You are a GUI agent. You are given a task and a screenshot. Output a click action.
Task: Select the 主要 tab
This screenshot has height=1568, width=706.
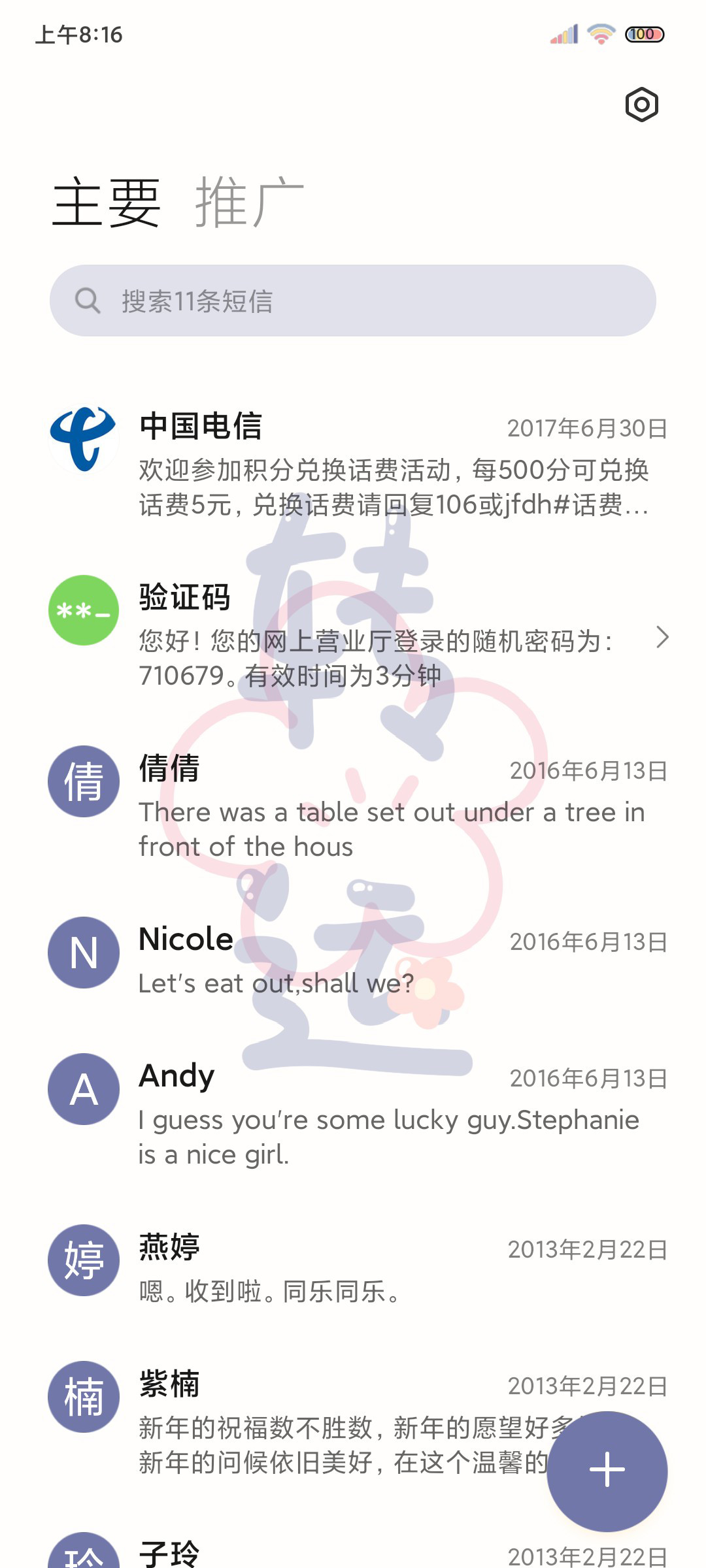[107, 202]
